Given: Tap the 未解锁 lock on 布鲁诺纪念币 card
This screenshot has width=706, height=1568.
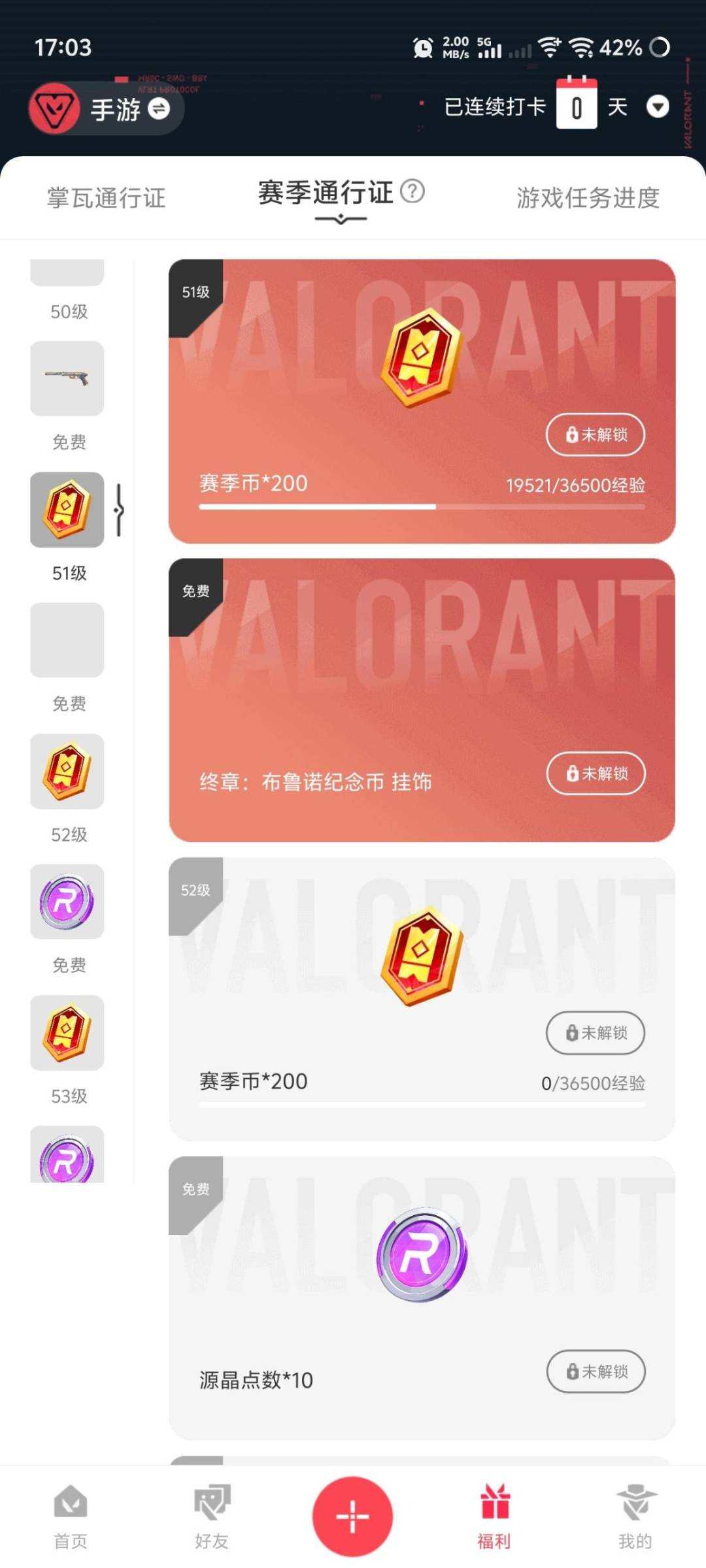Looking at the screenshot, I should point(595,774).
